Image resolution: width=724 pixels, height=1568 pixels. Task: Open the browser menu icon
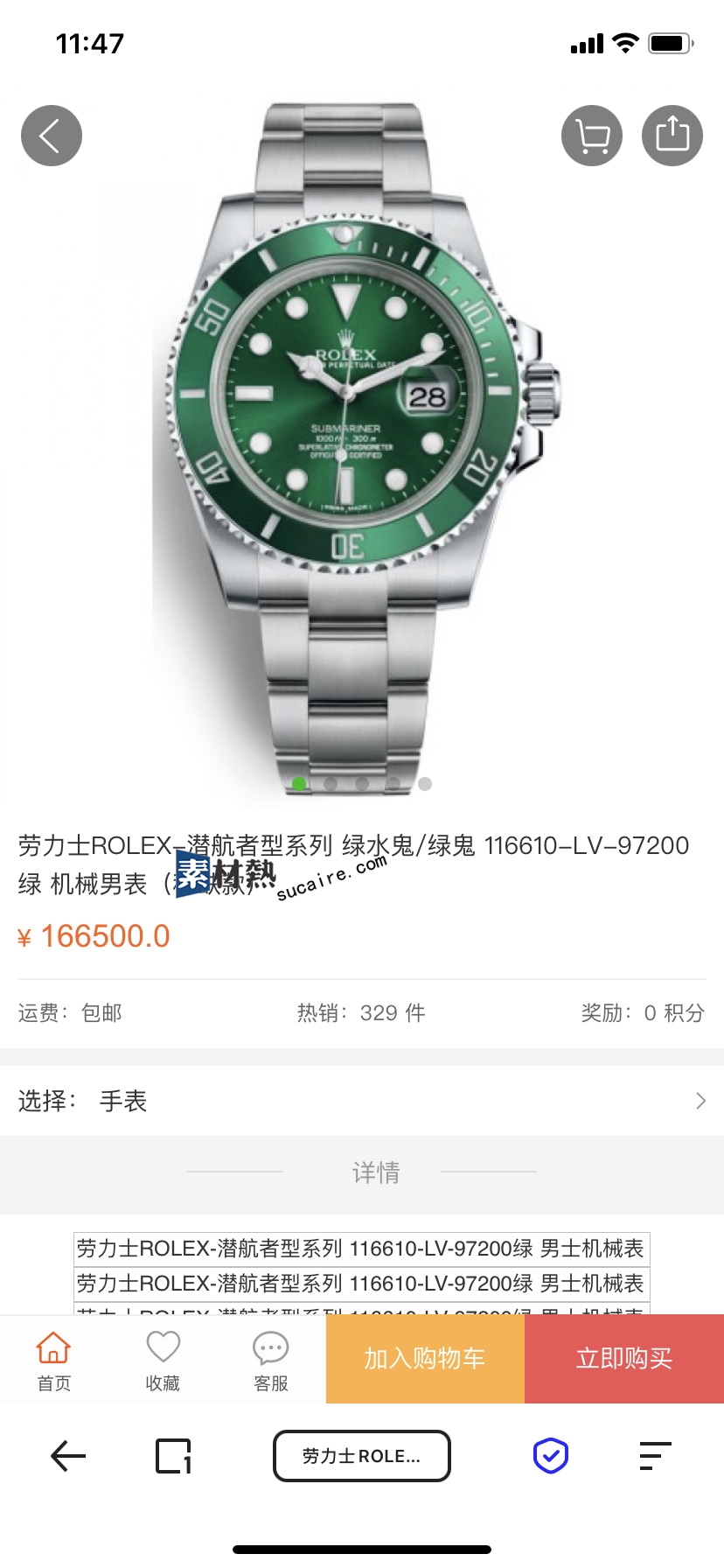coord(655,1456)
